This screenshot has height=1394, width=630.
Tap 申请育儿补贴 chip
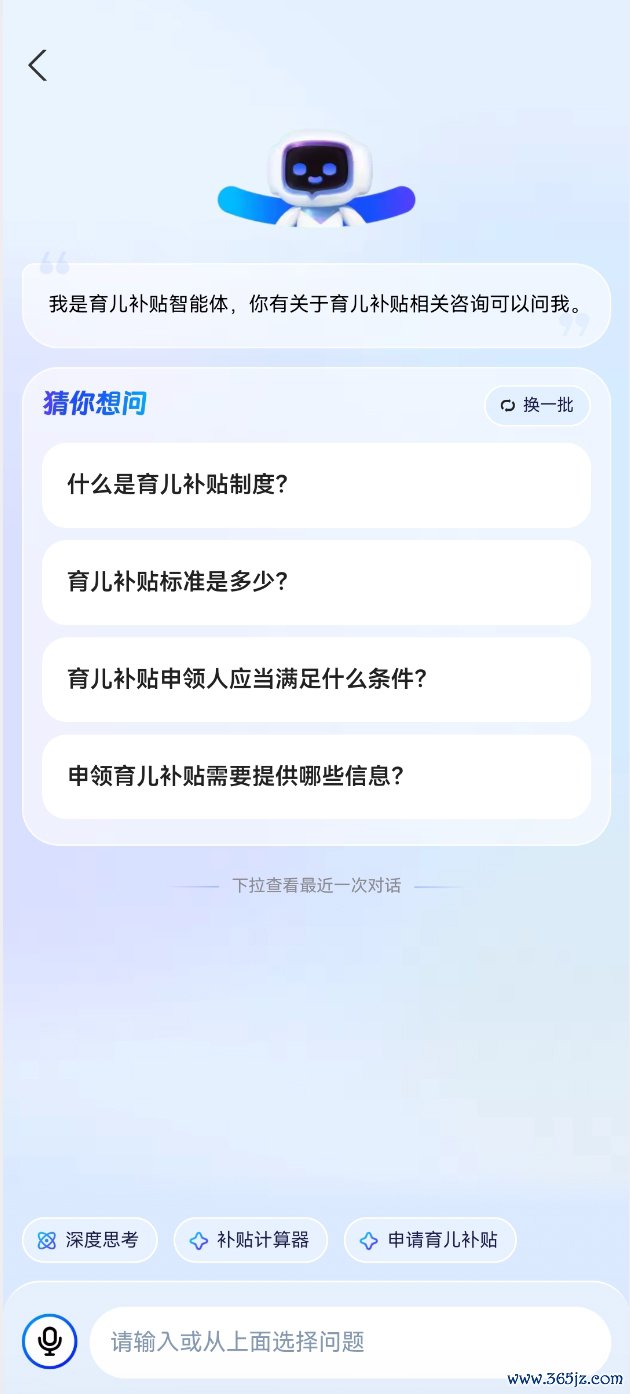pos(430,1240)
